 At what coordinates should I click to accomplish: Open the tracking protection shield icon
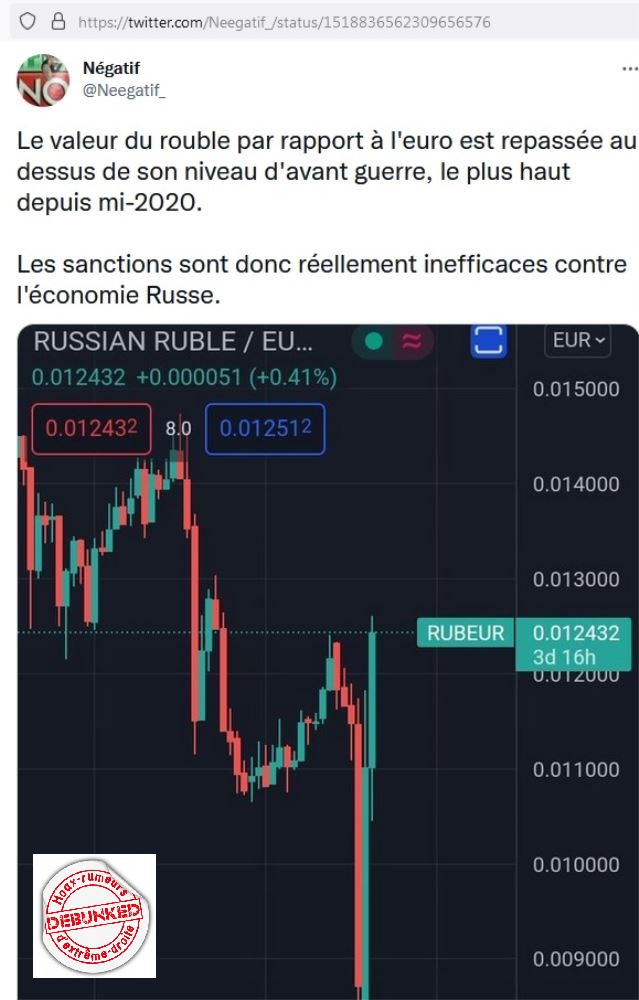pyautogui.click(x=27, y=21)
